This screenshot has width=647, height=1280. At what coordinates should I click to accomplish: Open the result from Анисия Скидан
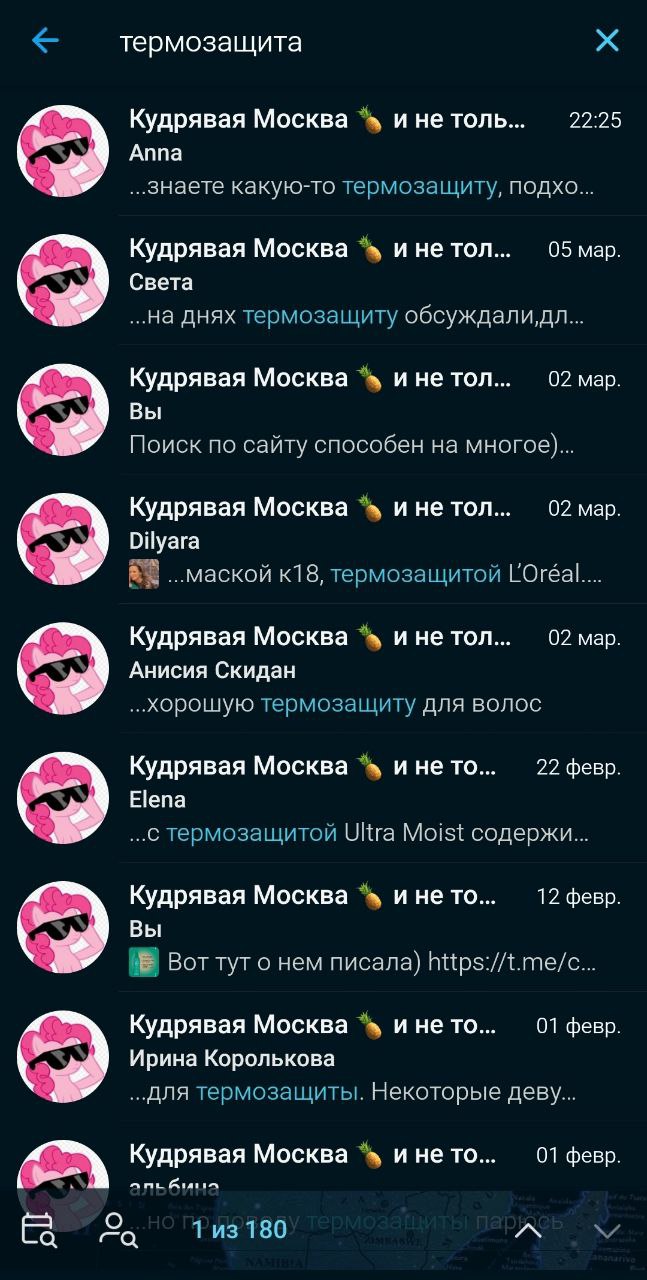coord(323,669)
